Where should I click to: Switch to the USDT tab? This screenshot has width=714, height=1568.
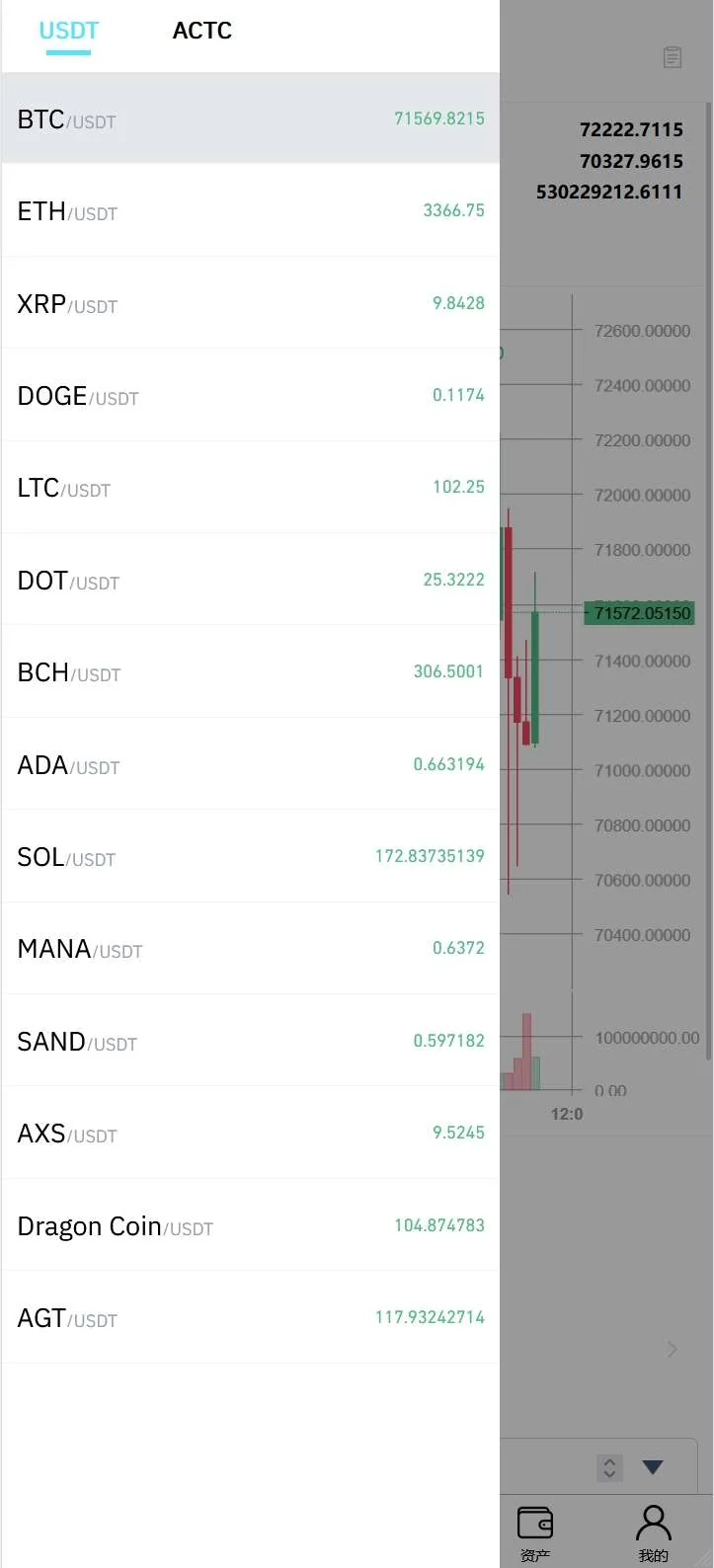pyautogui.click(x=69, y=31)
